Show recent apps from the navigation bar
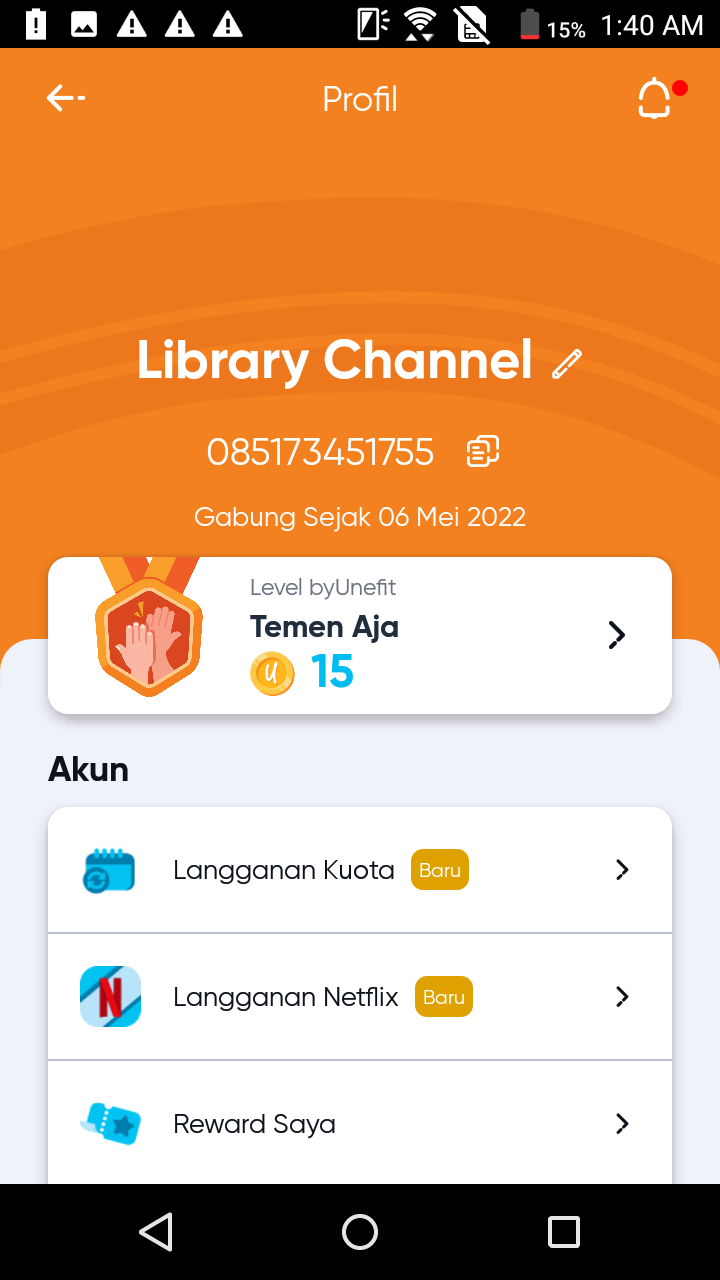Image resolution: width=720 pixels, height=1280 pixels. [563, 1232]
